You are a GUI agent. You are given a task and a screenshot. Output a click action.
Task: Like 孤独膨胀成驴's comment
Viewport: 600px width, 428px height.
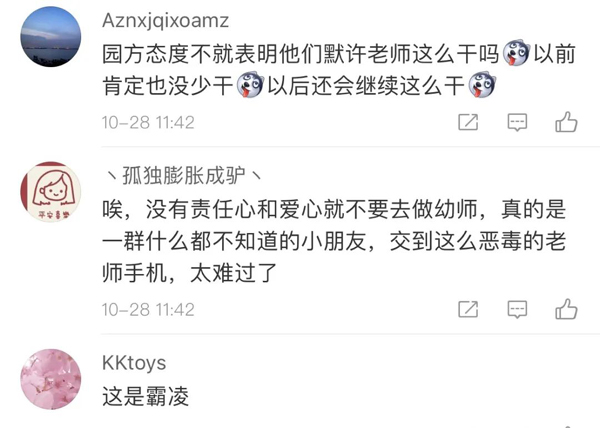(x=566, y=309)
